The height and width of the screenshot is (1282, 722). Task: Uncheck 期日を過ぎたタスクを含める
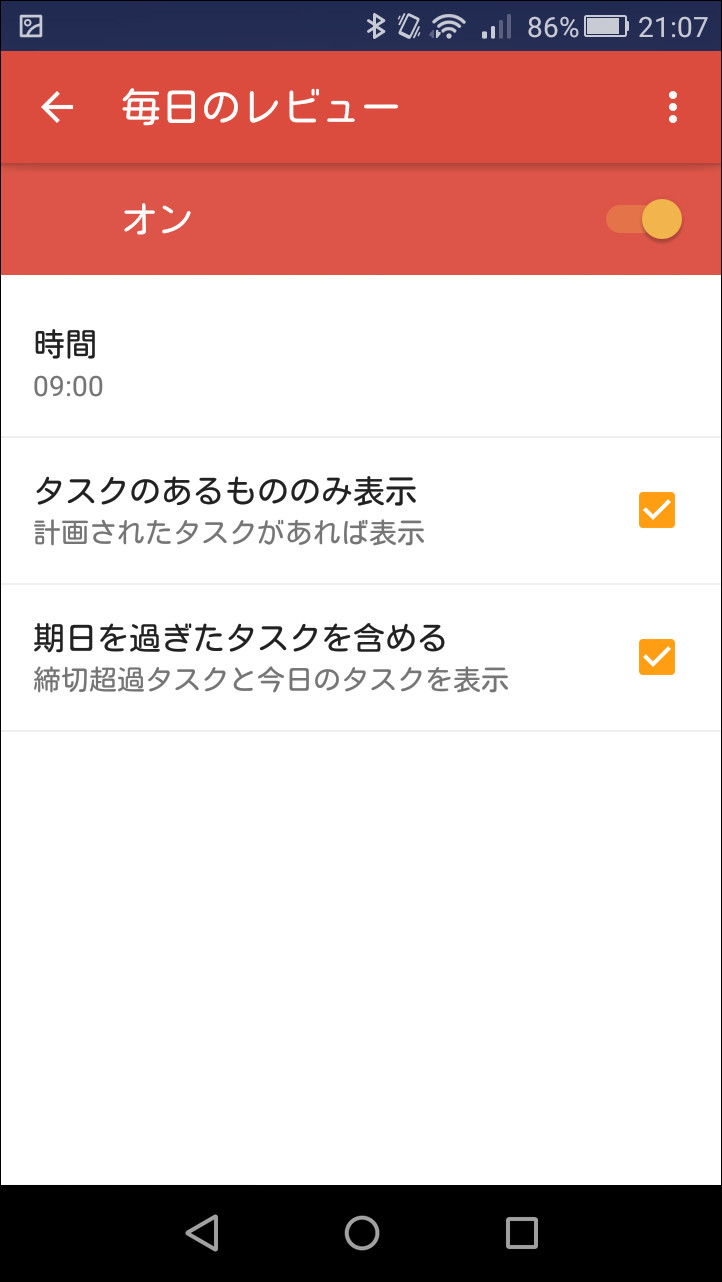(657, 656)
